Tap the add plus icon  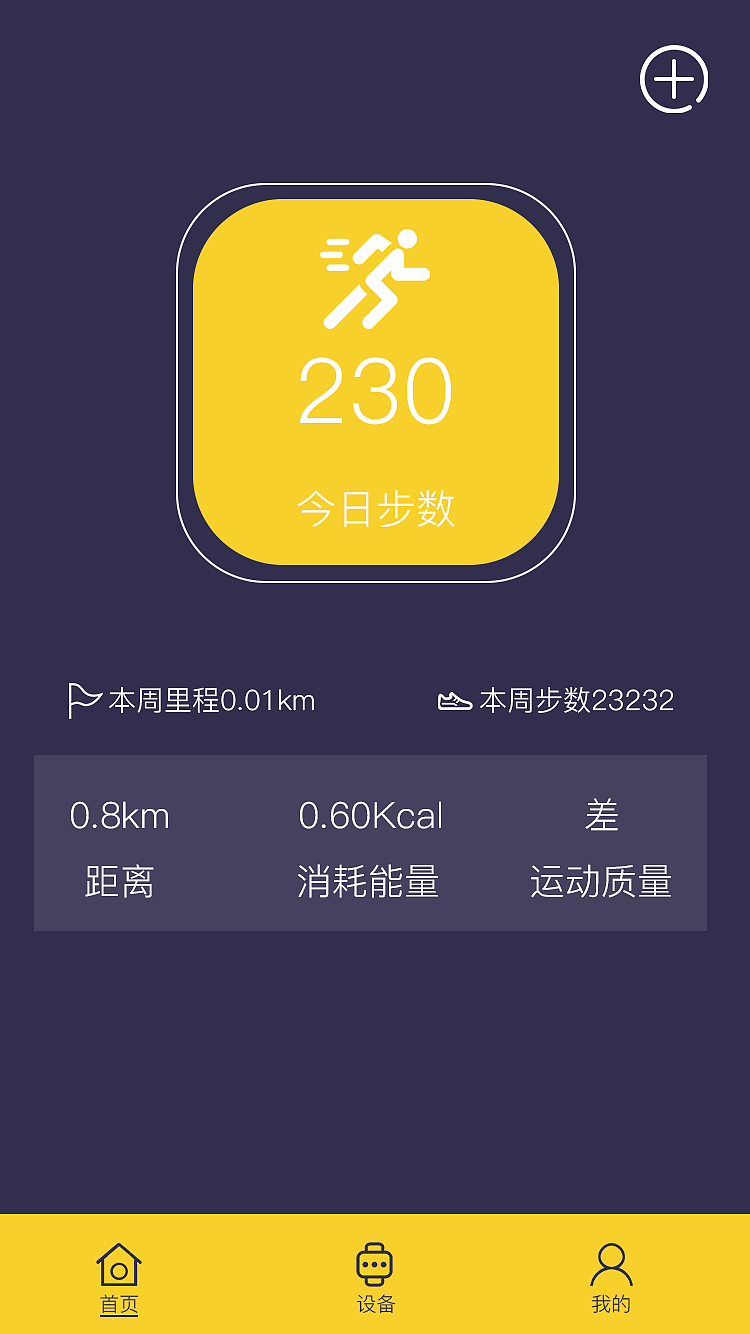[x=674, y=79]
